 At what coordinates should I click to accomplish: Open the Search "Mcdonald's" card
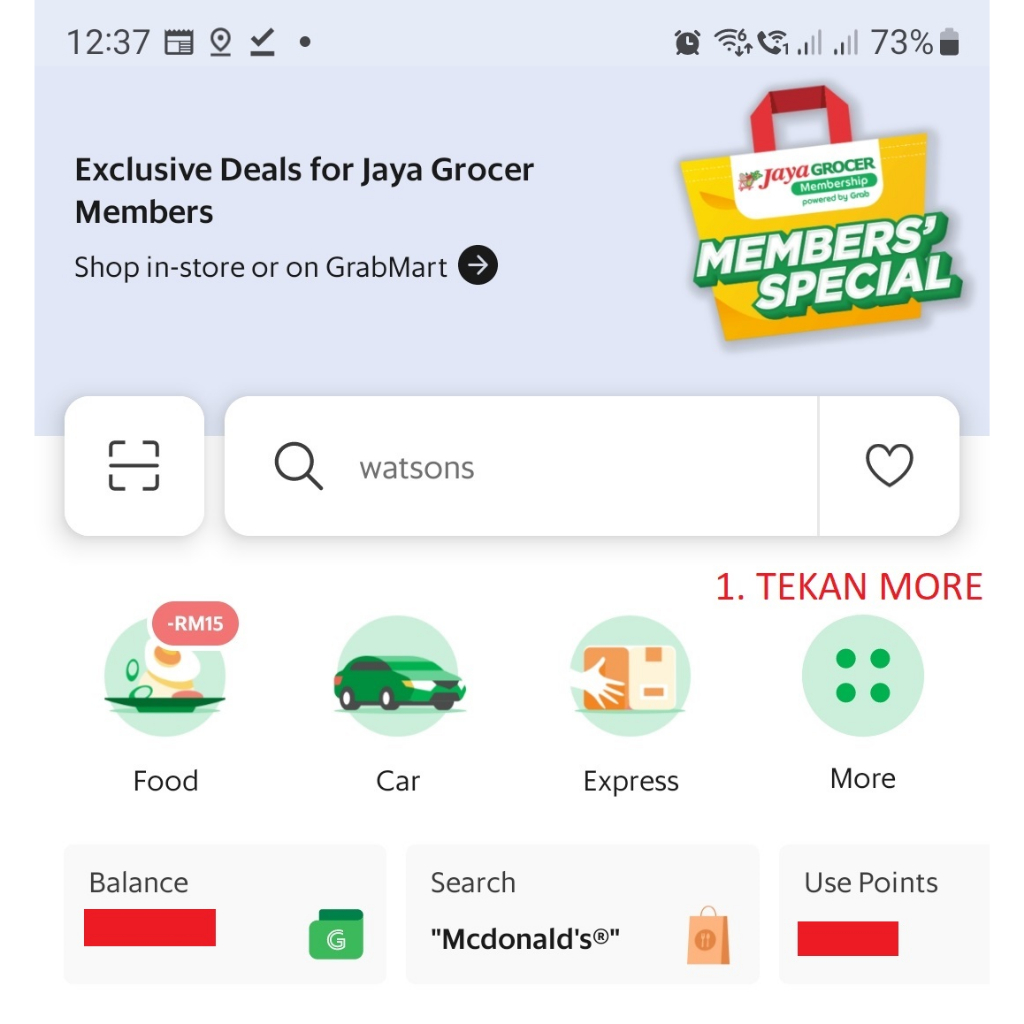(x=583, y=914)
